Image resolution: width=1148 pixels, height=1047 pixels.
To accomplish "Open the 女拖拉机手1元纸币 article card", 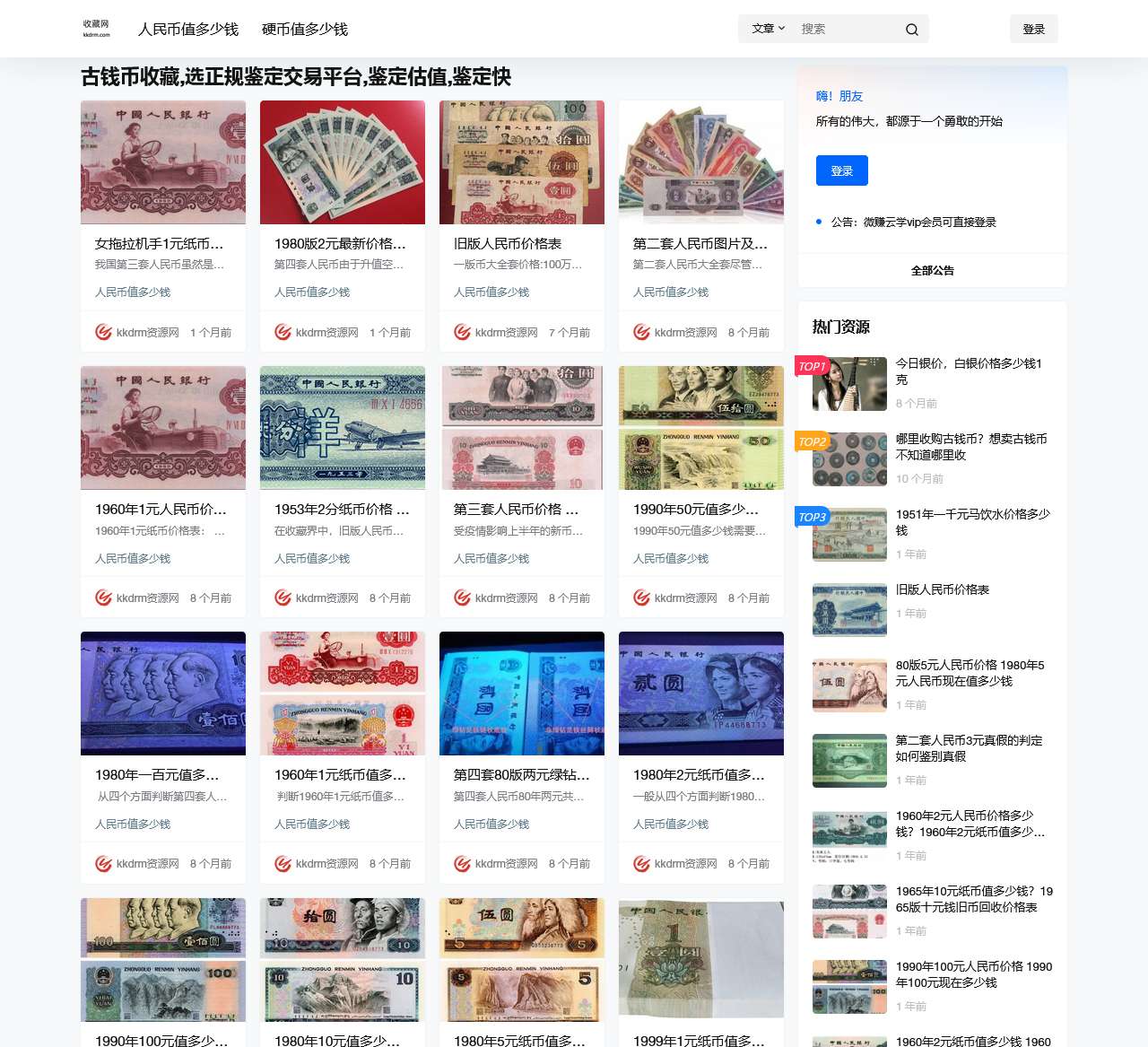I will click(x=160, y=243).
